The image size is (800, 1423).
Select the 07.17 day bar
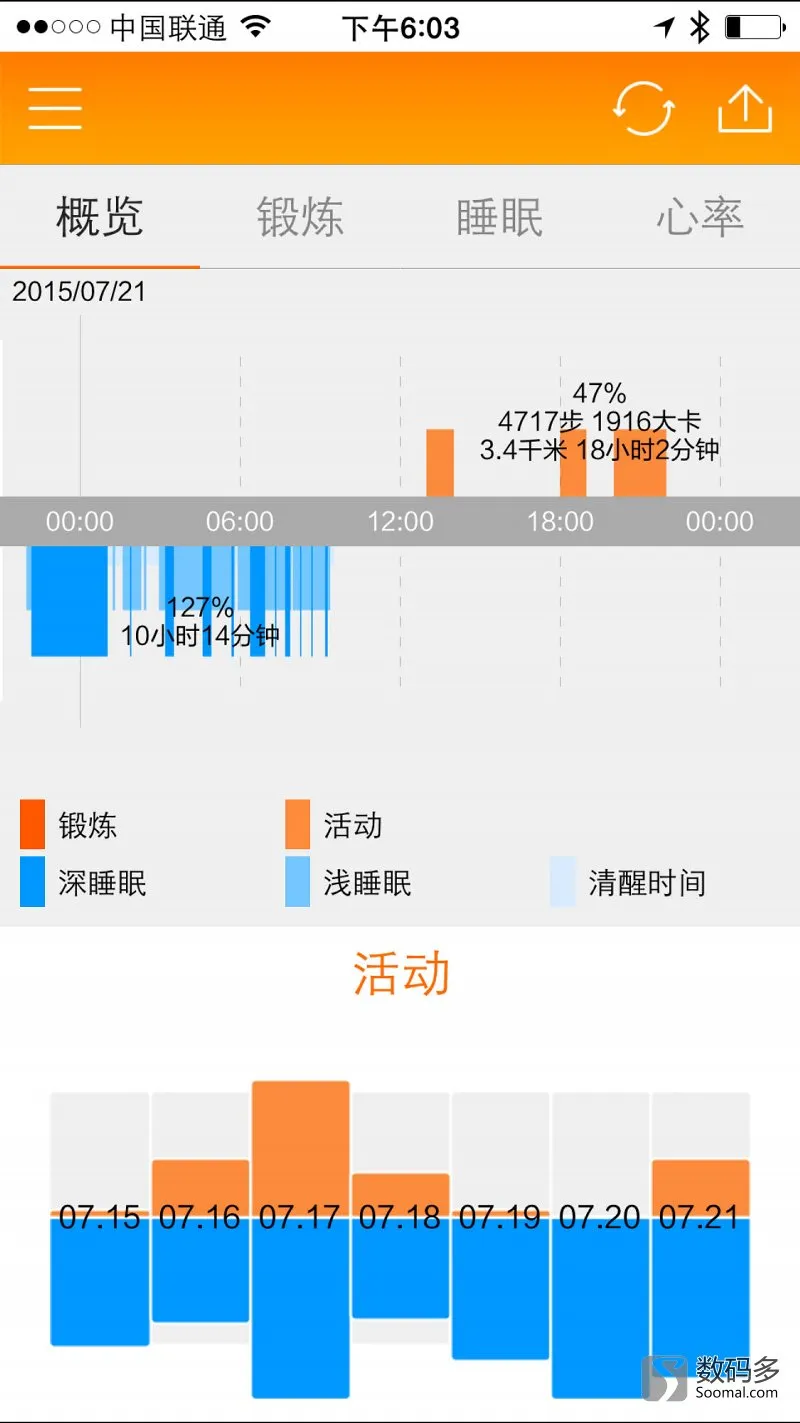click(300, 1238)
